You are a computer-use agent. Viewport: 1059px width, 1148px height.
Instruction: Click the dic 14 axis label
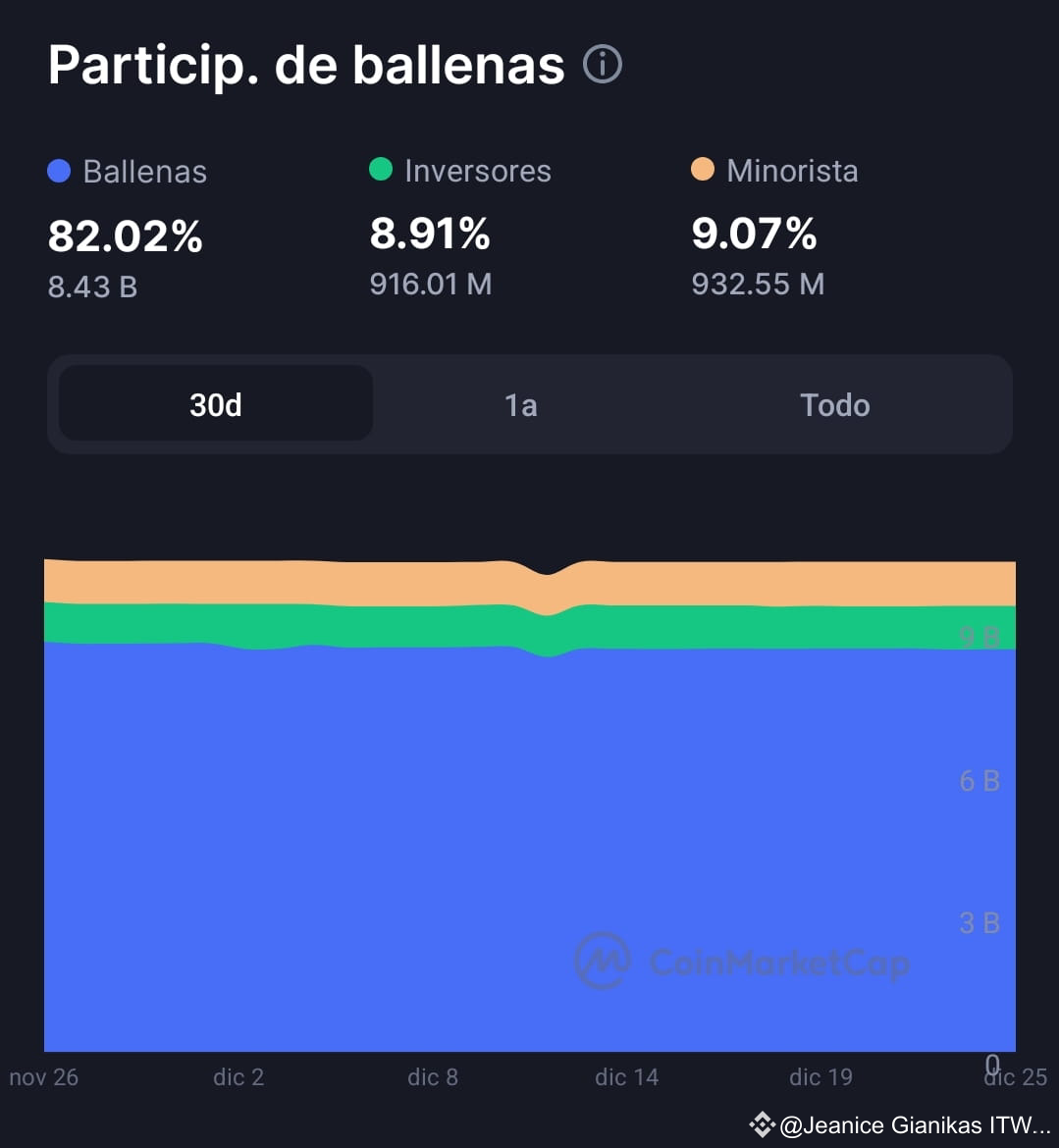[625, 1076]
